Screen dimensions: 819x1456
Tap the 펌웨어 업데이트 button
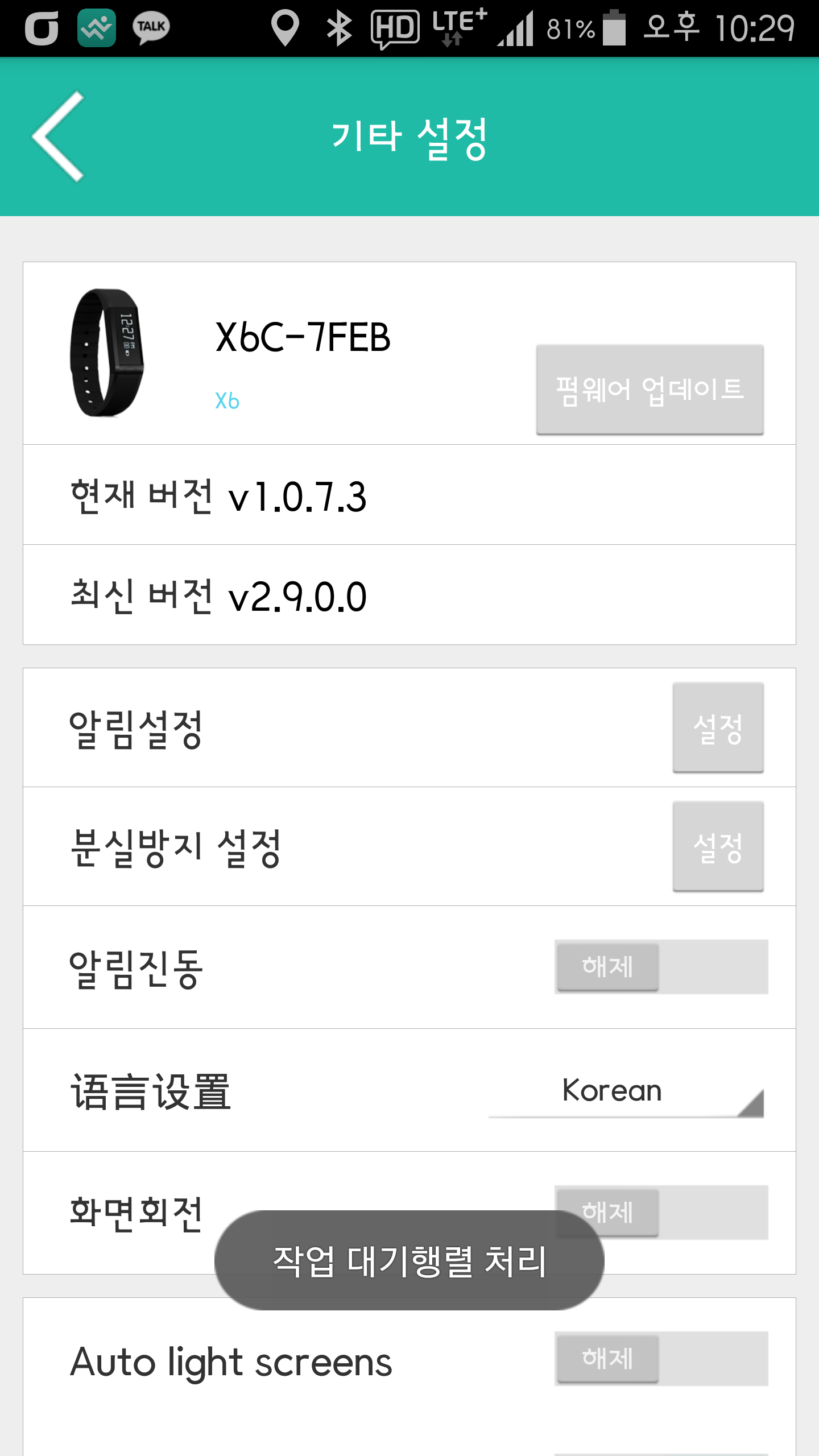650,390
